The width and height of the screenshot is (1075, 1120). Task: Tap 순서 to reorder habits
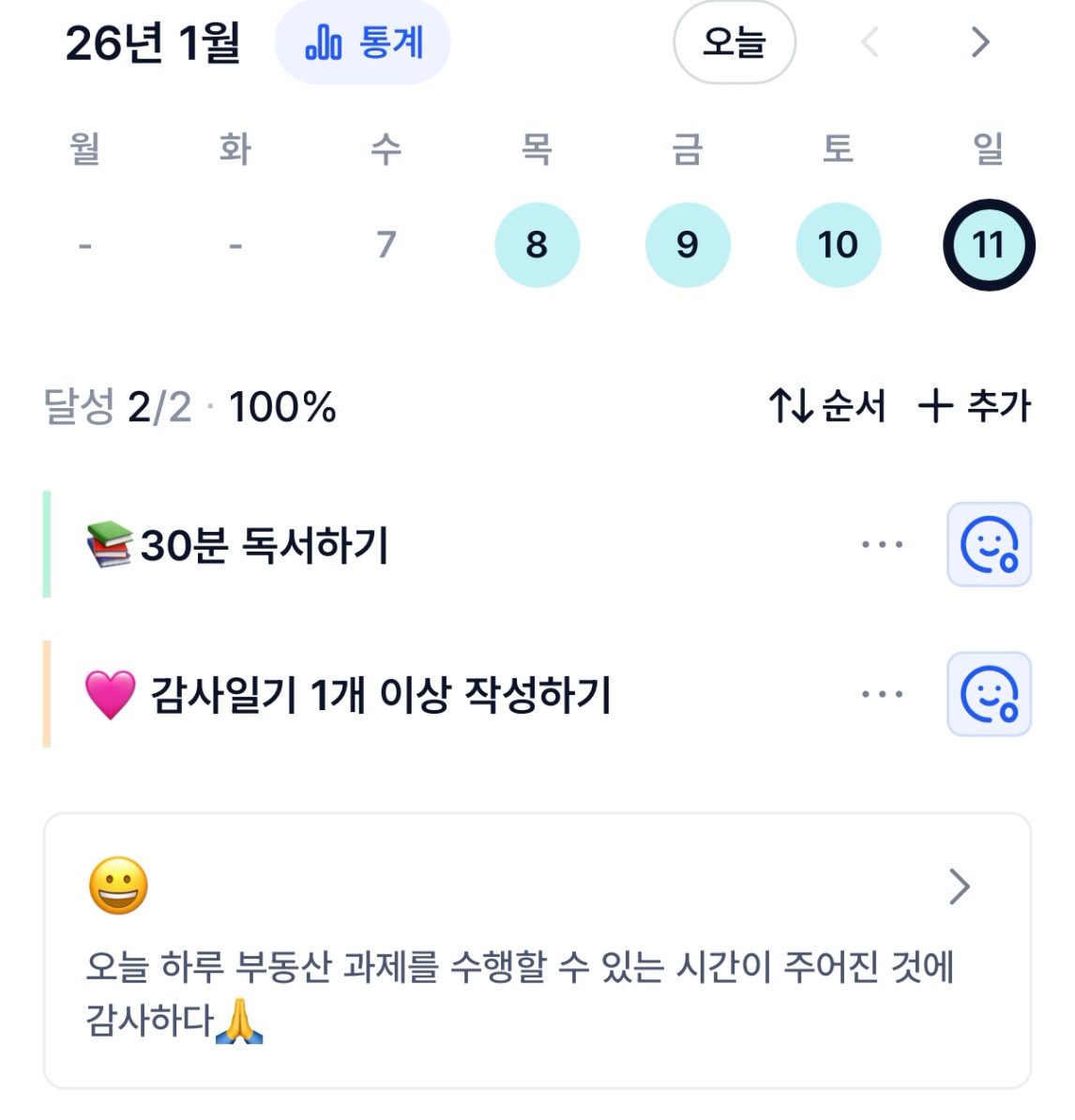tap(827, 406)
